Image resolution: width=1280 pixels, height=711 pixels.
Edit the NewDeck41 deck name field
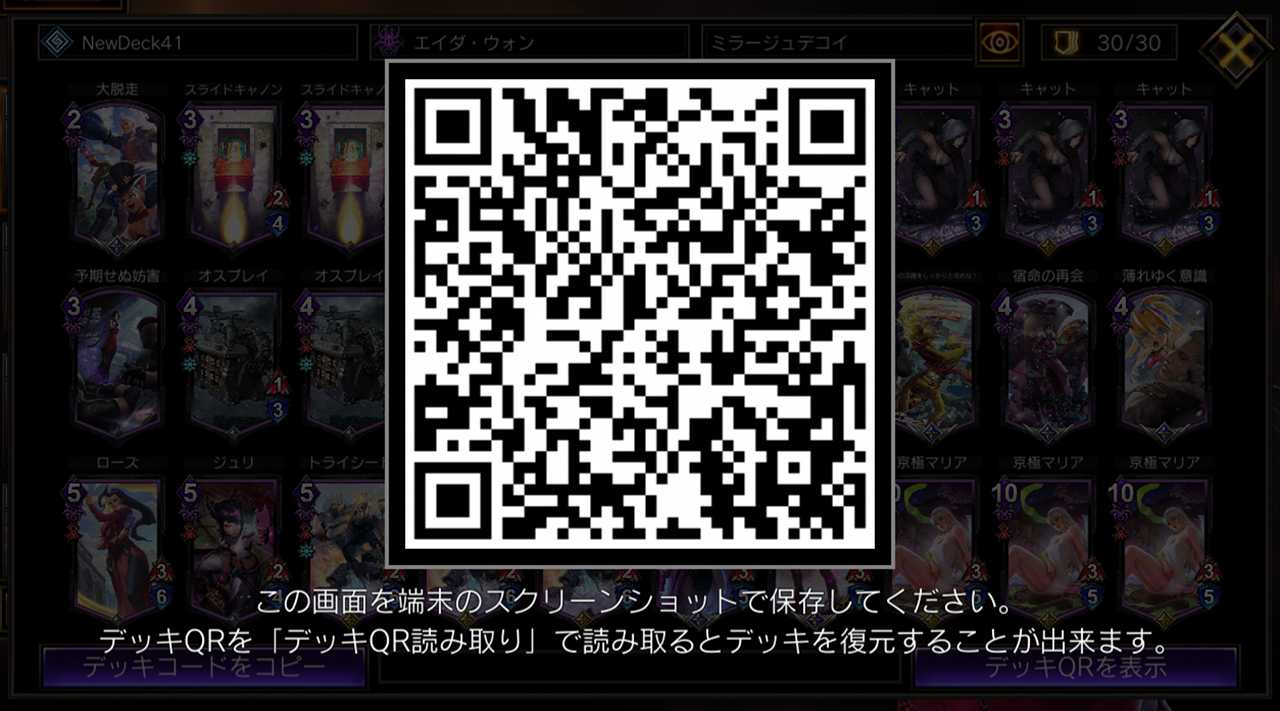click(197, 43)
